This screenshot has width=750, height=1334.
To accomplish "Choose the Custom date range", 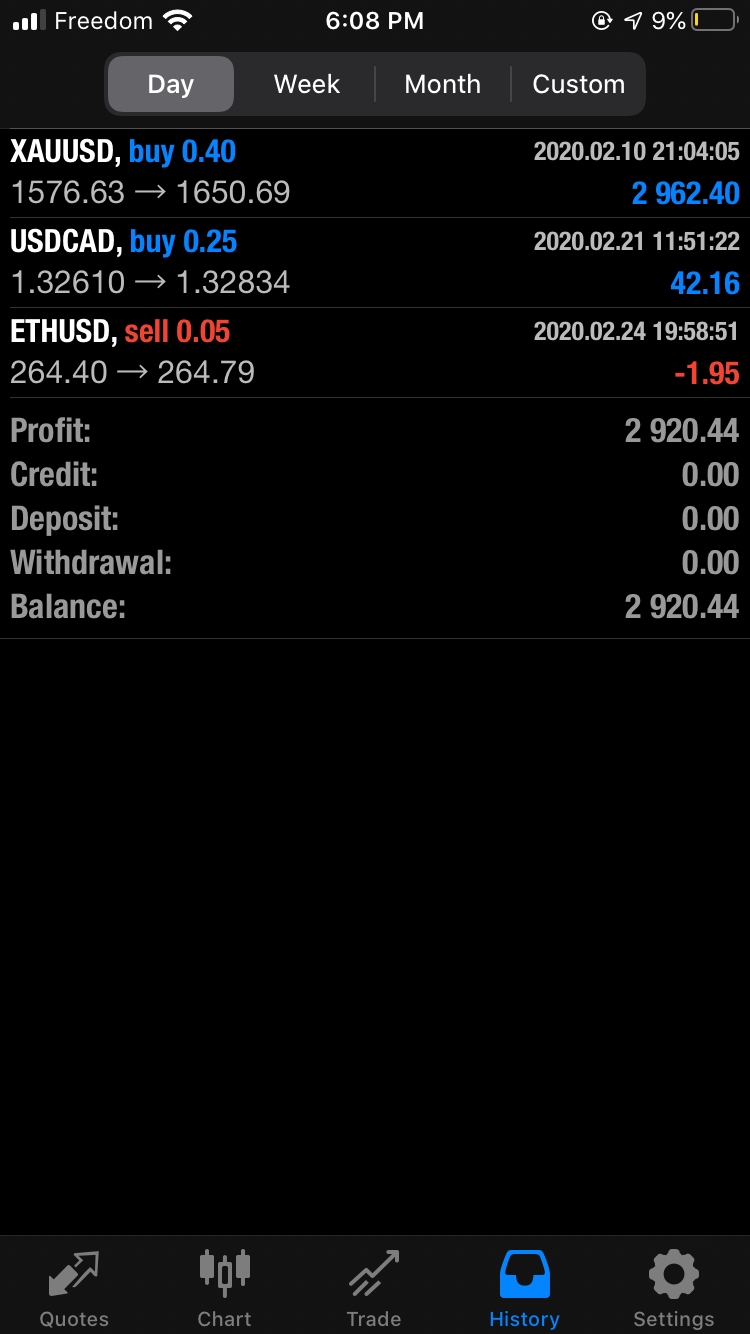I will pos(578,84).
